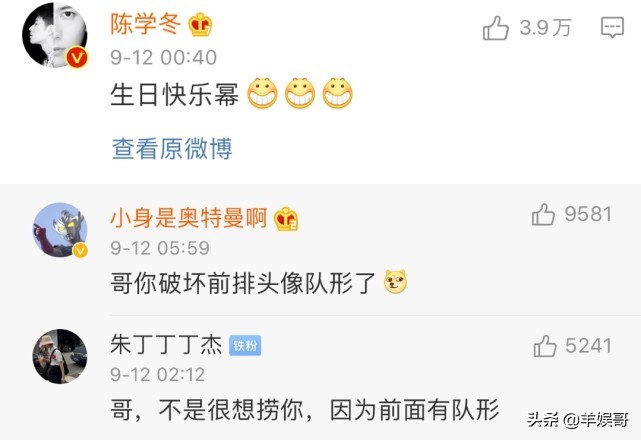View 小身是奥特曼啊's profile by username
The height and width of the screenshot is (440, 641).
tap(188, 218)
